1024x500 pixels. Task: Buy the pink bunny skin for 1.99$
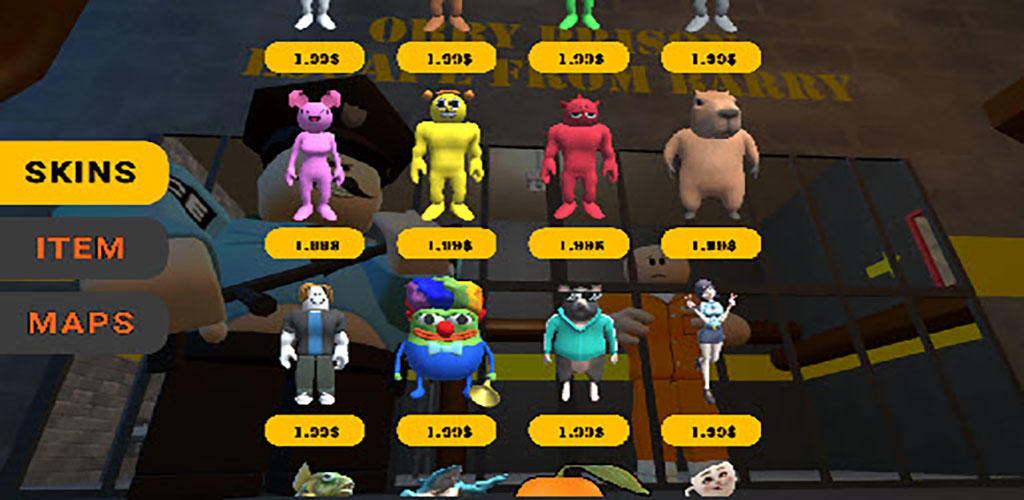click(x=314, y=243)
